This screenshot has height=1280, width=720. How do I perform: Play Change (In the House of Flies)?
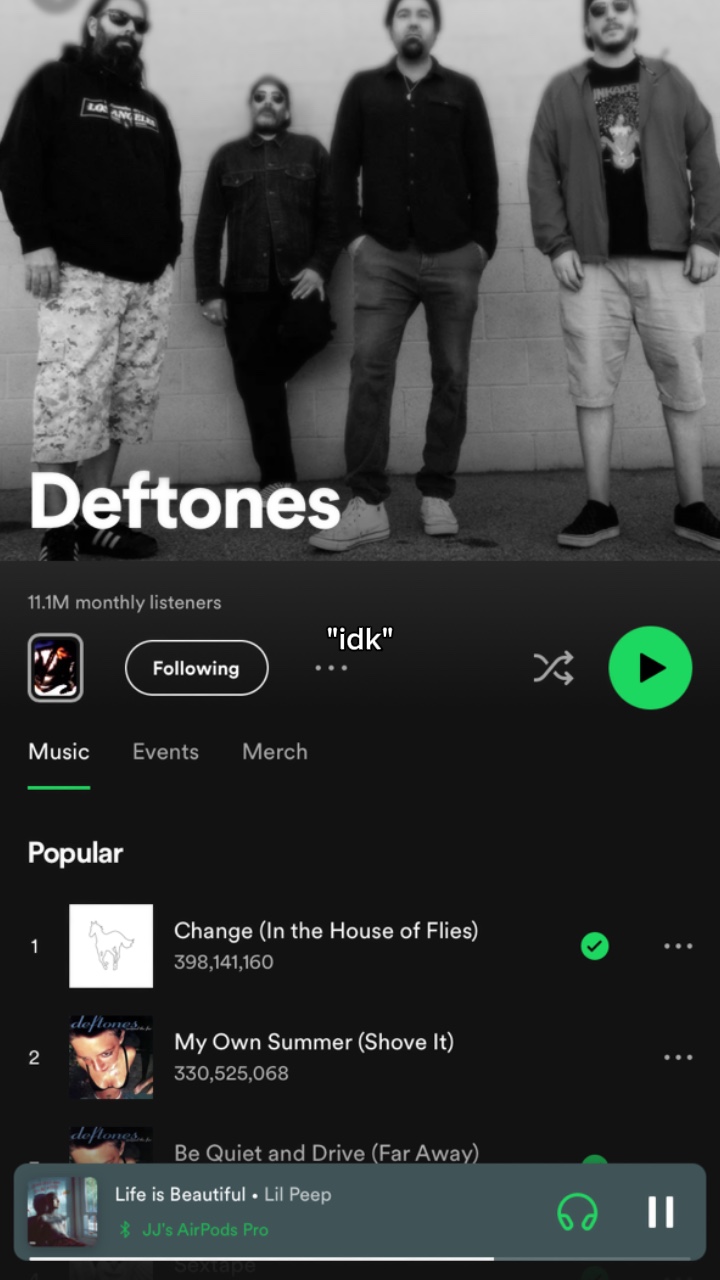325,945
